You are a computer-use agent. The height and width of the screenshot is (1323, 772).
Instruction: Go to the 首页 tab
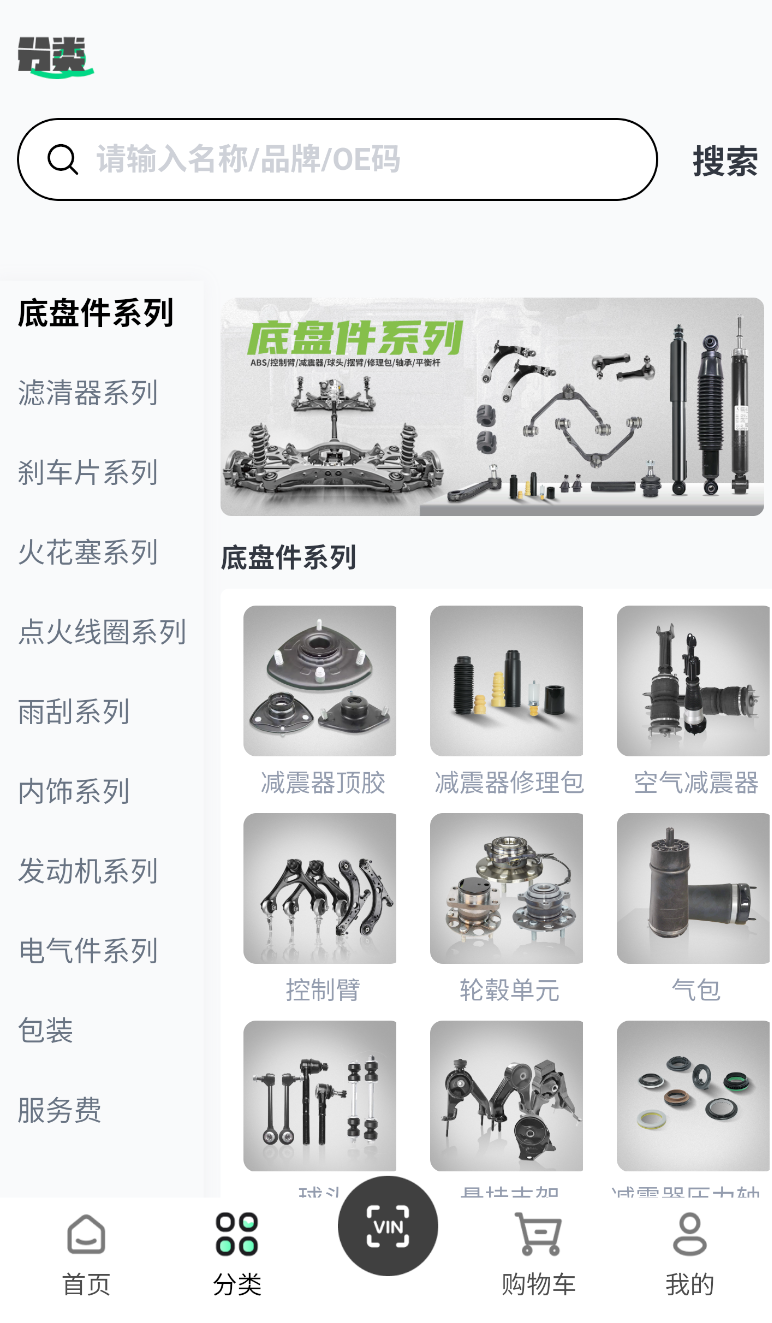[x=87, y=1255]
